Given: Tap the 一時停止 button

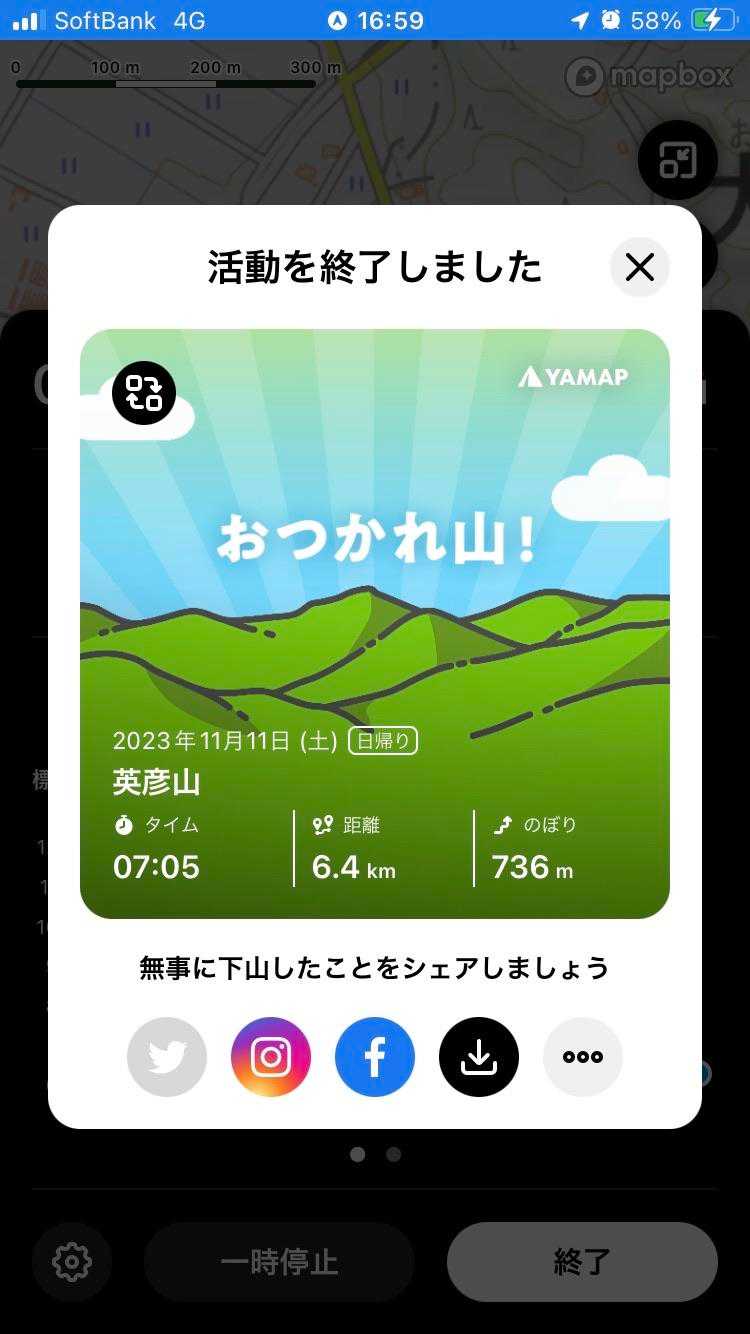Looking at the screenshot, I should [x=279, y=1262].
